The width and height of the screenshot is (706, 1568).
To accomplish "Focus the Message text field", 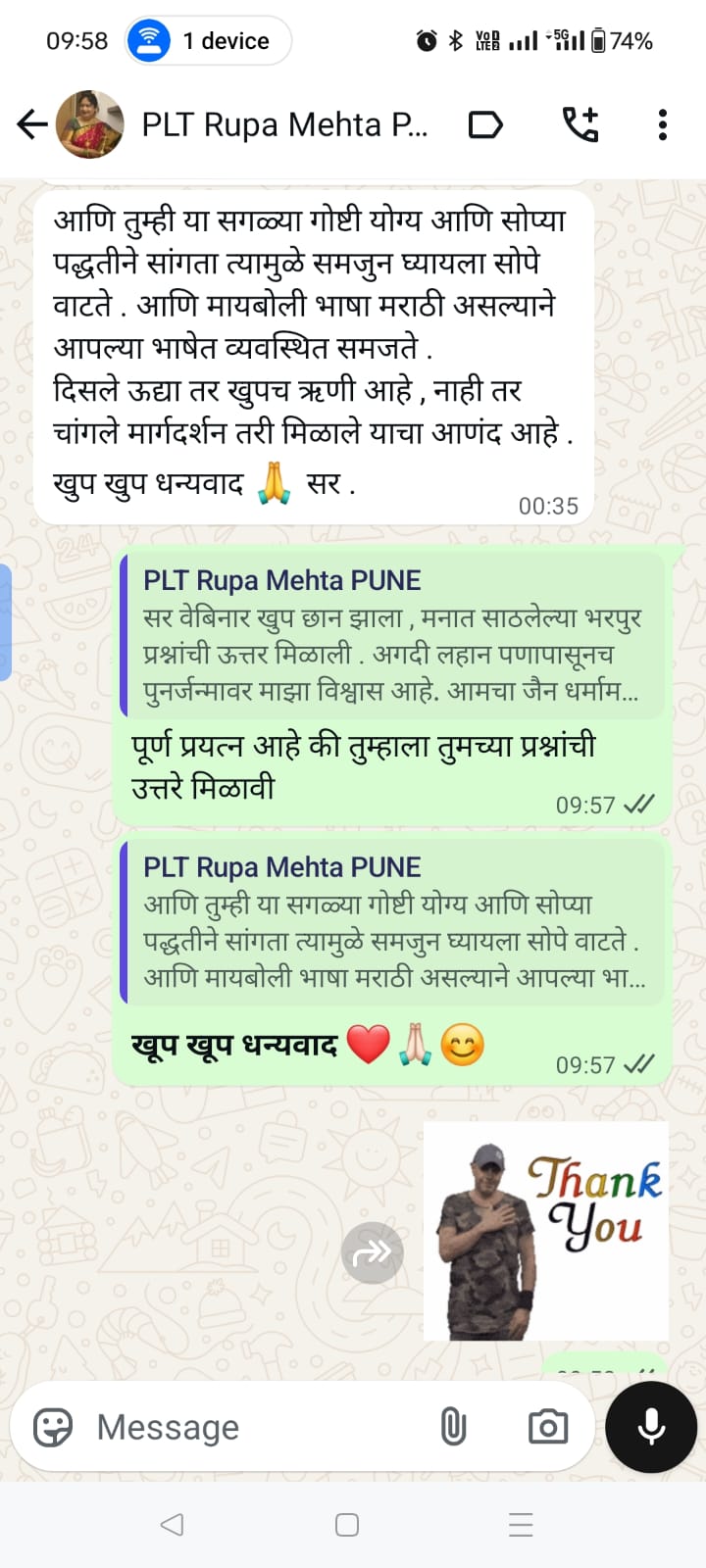I will pos(255,1427).
